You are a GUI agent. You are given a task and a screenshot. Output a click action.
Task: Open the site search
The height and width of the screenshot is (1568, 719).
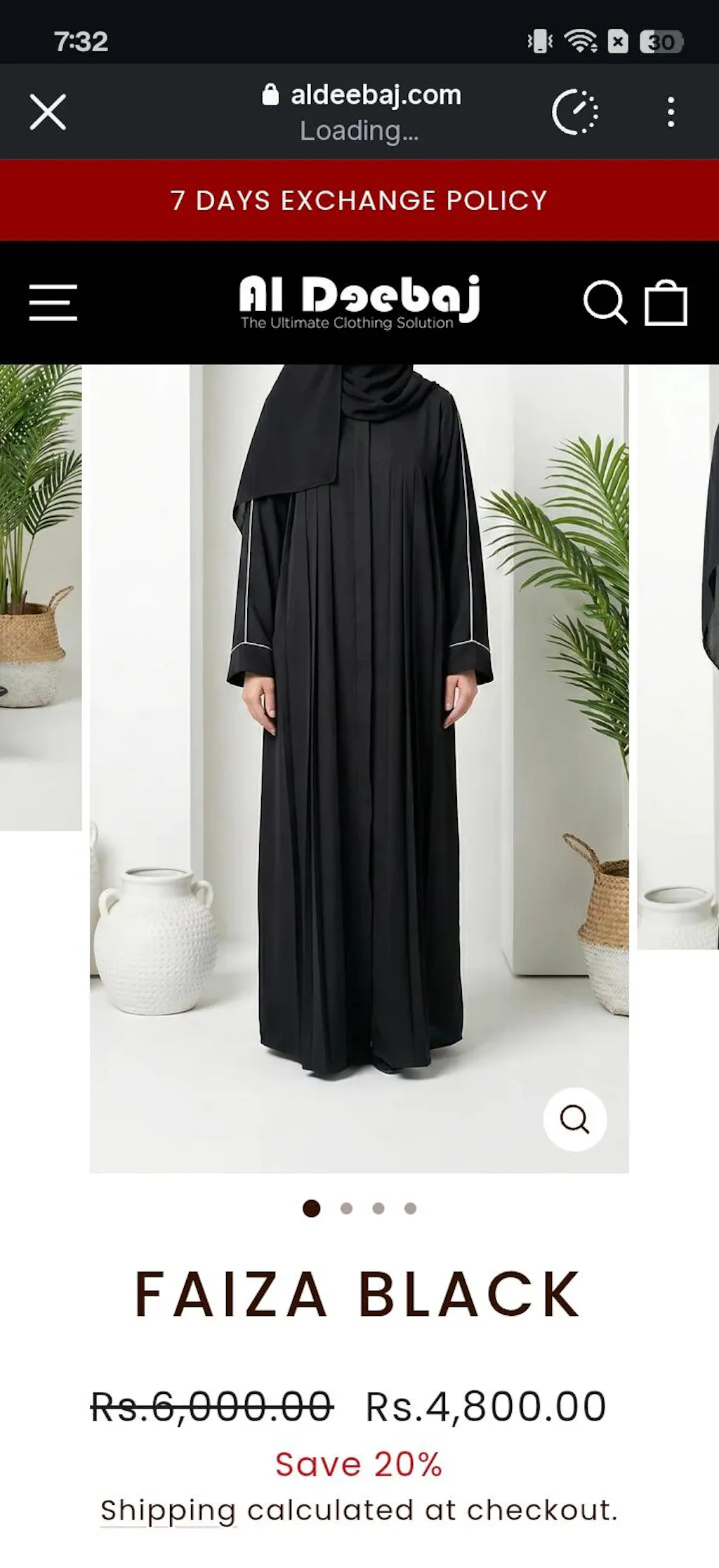coord(605,303)
